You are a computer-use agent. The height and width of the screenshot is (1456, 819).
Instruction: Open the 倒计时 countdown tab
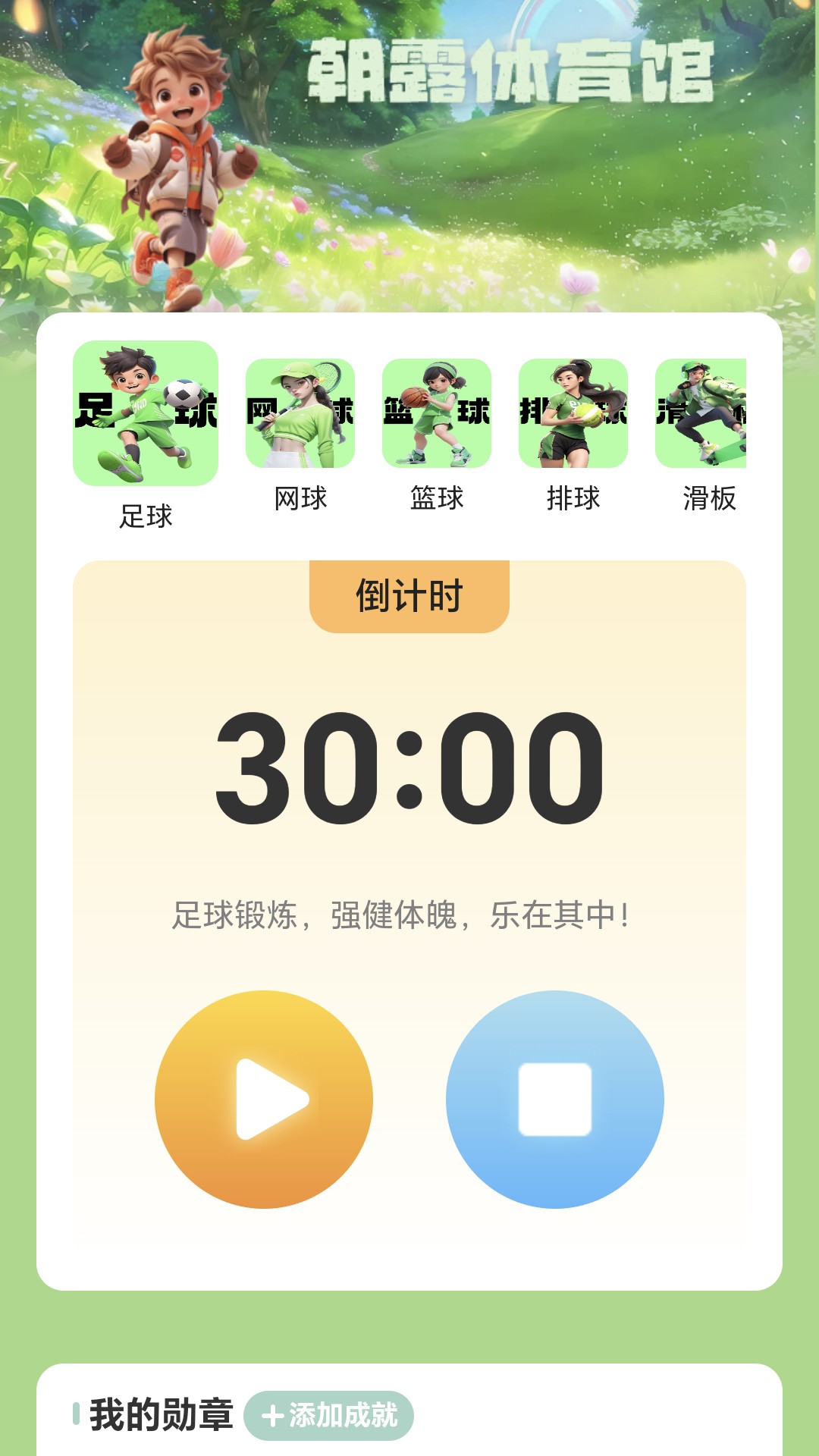409,597
